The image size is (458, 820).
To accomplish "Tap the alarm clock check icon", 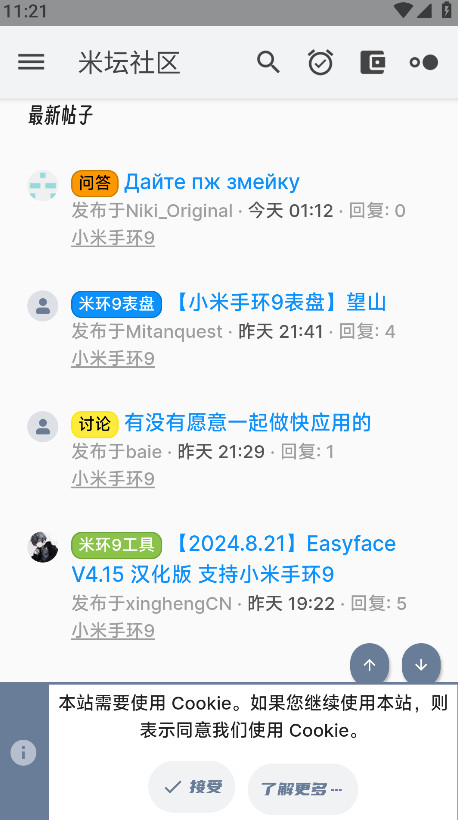I will click(320, 62).
